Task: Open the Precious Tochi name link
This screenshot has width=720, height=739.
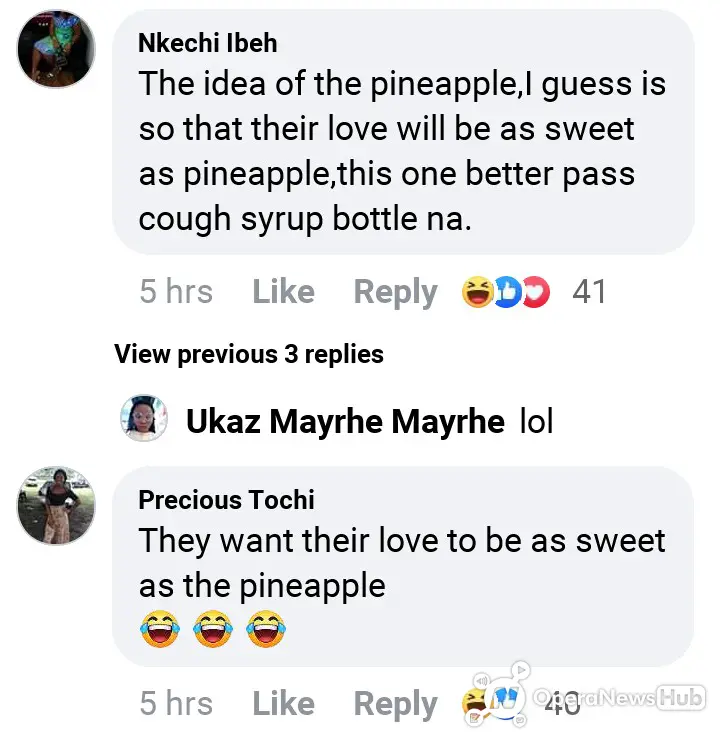Action: (x=226, y=500)
